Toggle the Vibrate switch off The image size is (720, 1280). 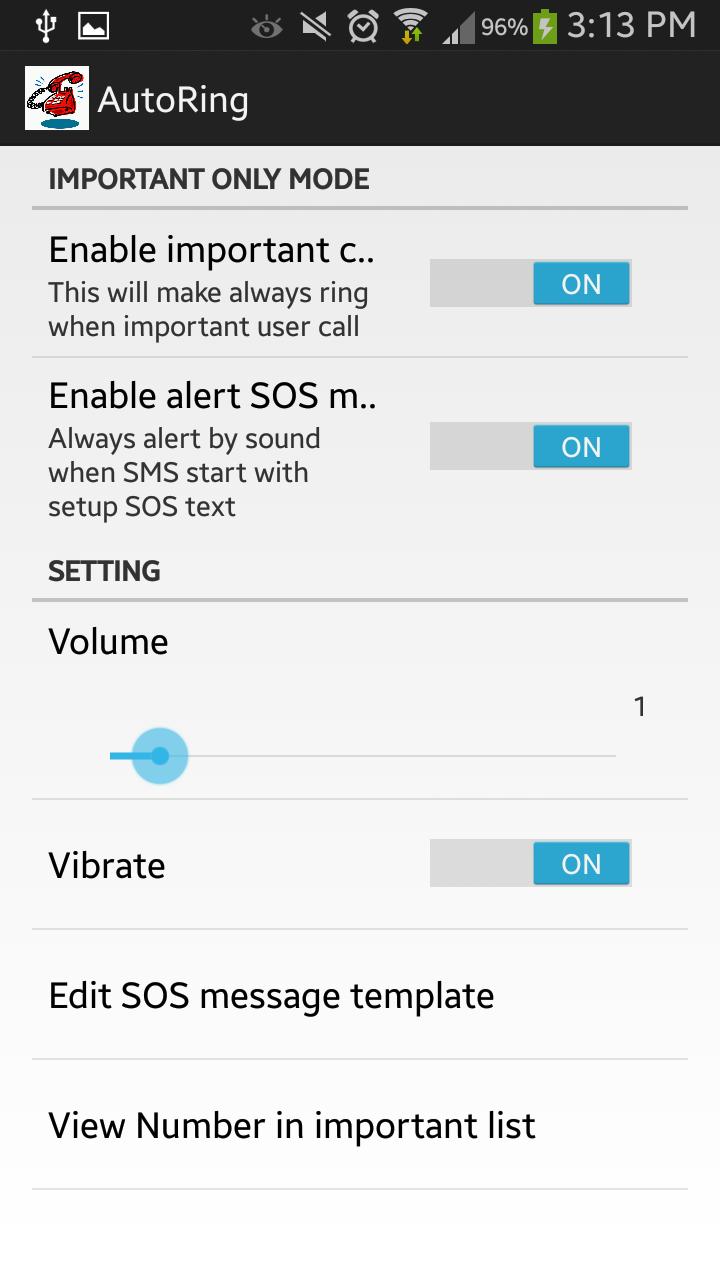(x=530, y=864)
